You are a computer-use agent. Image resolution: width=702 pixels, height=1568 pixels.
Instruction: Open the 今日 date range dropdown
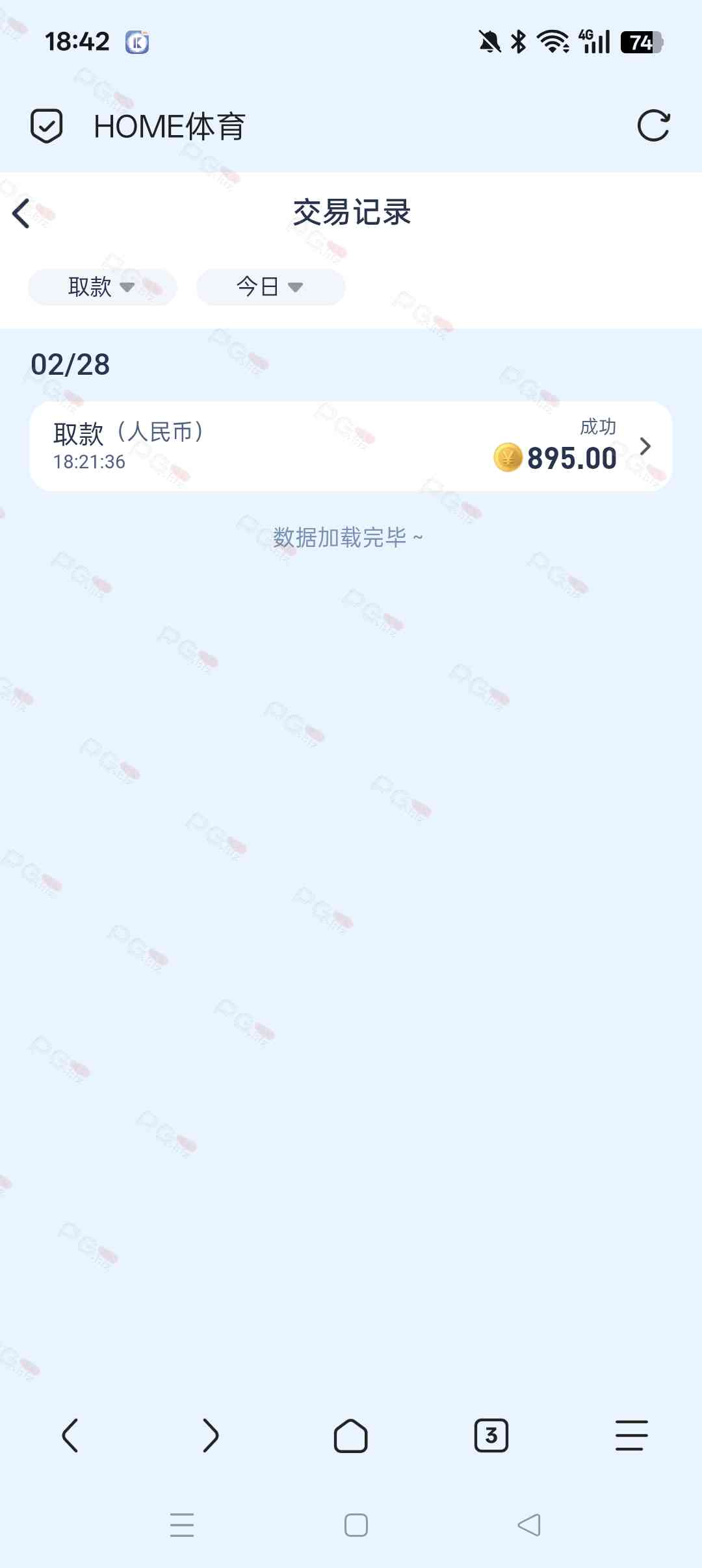click(270, 287)
